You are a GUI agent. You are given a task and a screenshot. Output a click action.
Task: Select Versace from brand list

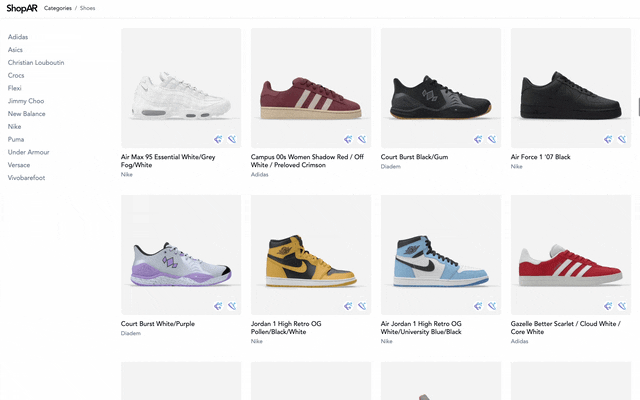click(19, 165)
